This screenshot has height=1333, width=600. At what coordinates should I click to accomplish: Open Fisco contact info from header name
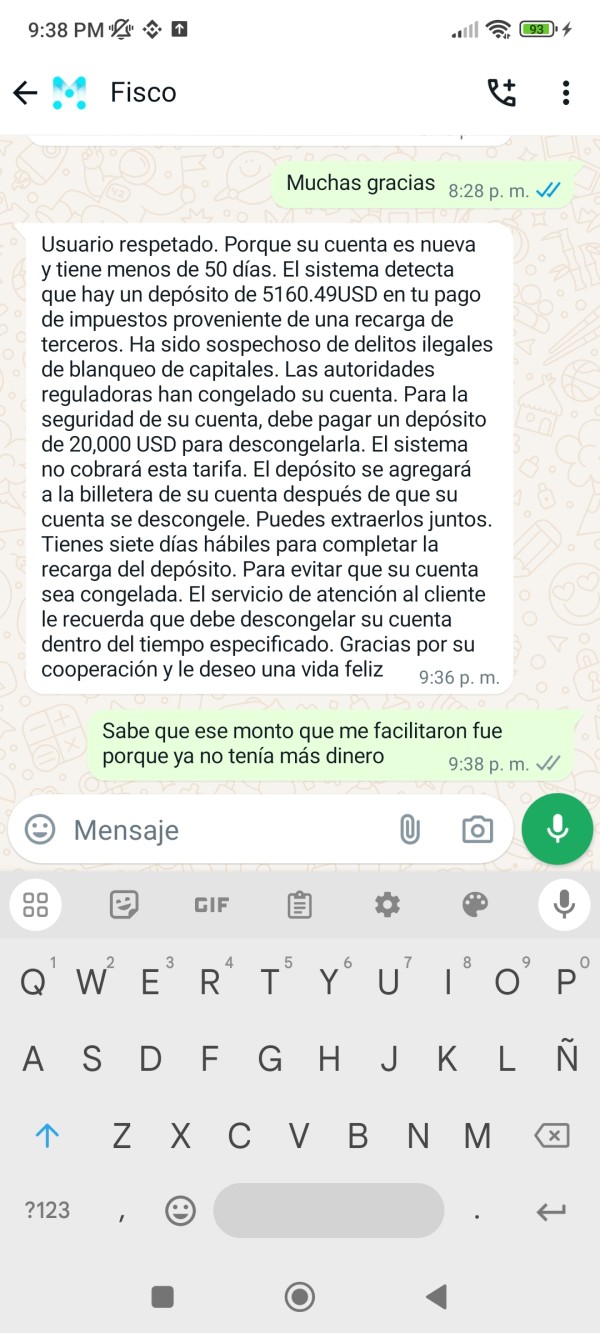[x=143, y=92]
